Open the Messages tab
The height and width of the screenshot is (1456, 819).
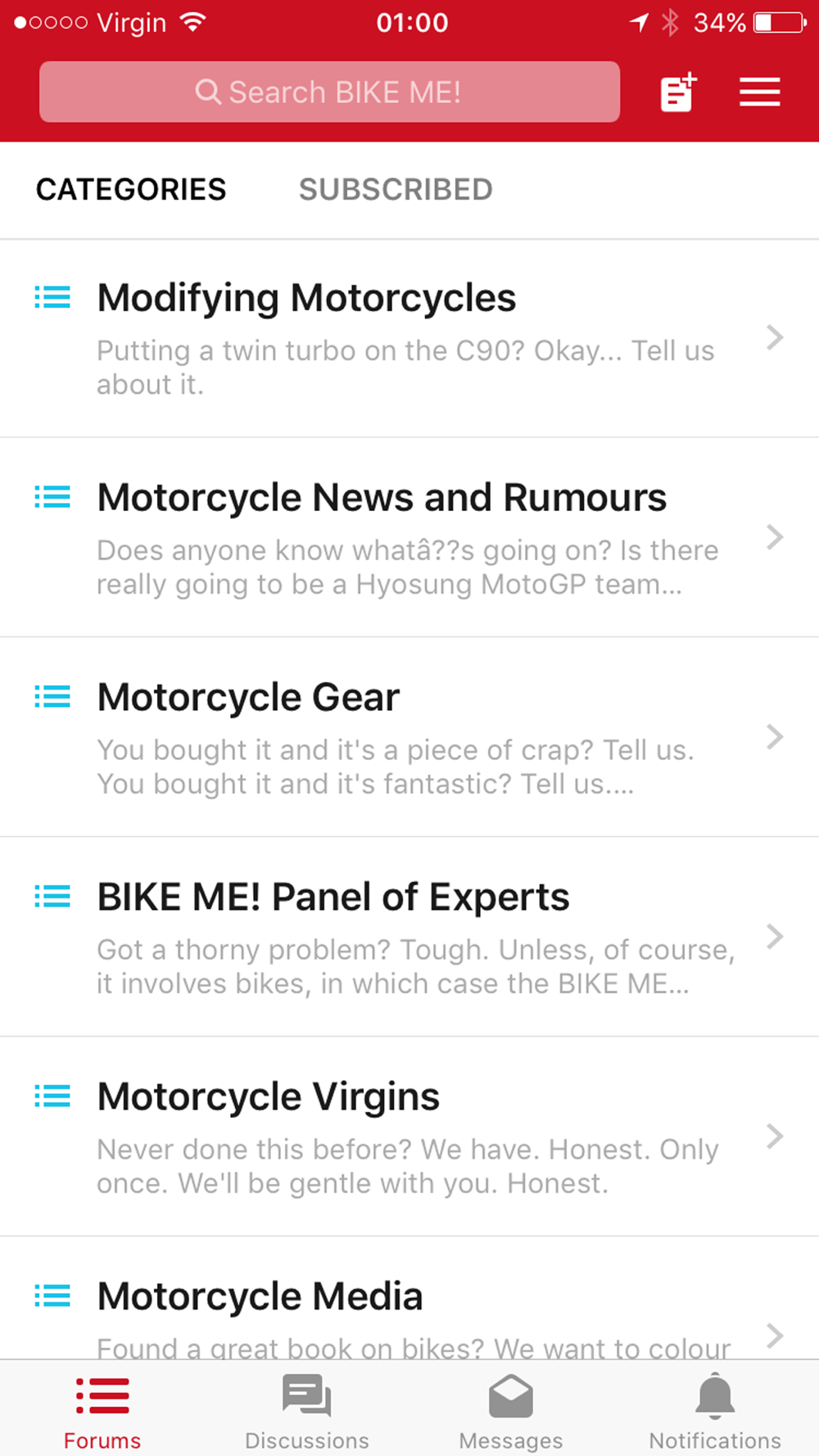(511, 1412)
